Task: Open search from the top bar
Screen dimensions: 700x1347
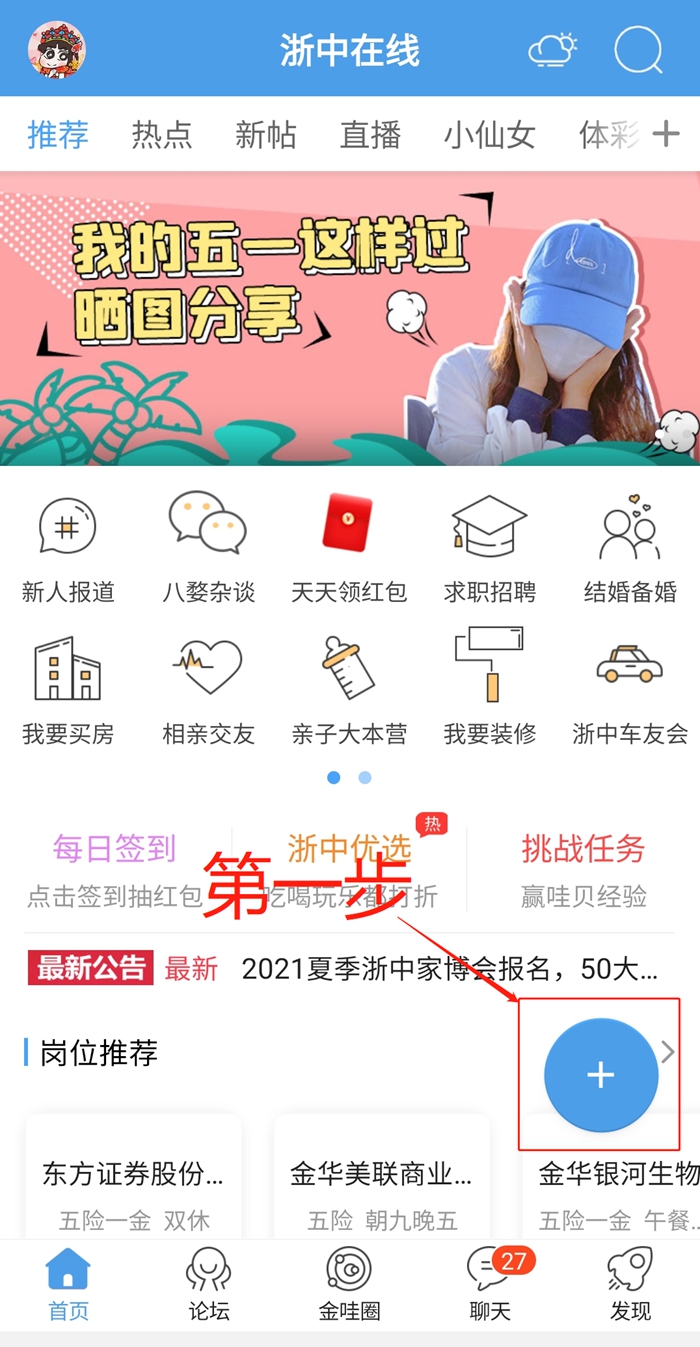Action: click(x=638, y=49)
